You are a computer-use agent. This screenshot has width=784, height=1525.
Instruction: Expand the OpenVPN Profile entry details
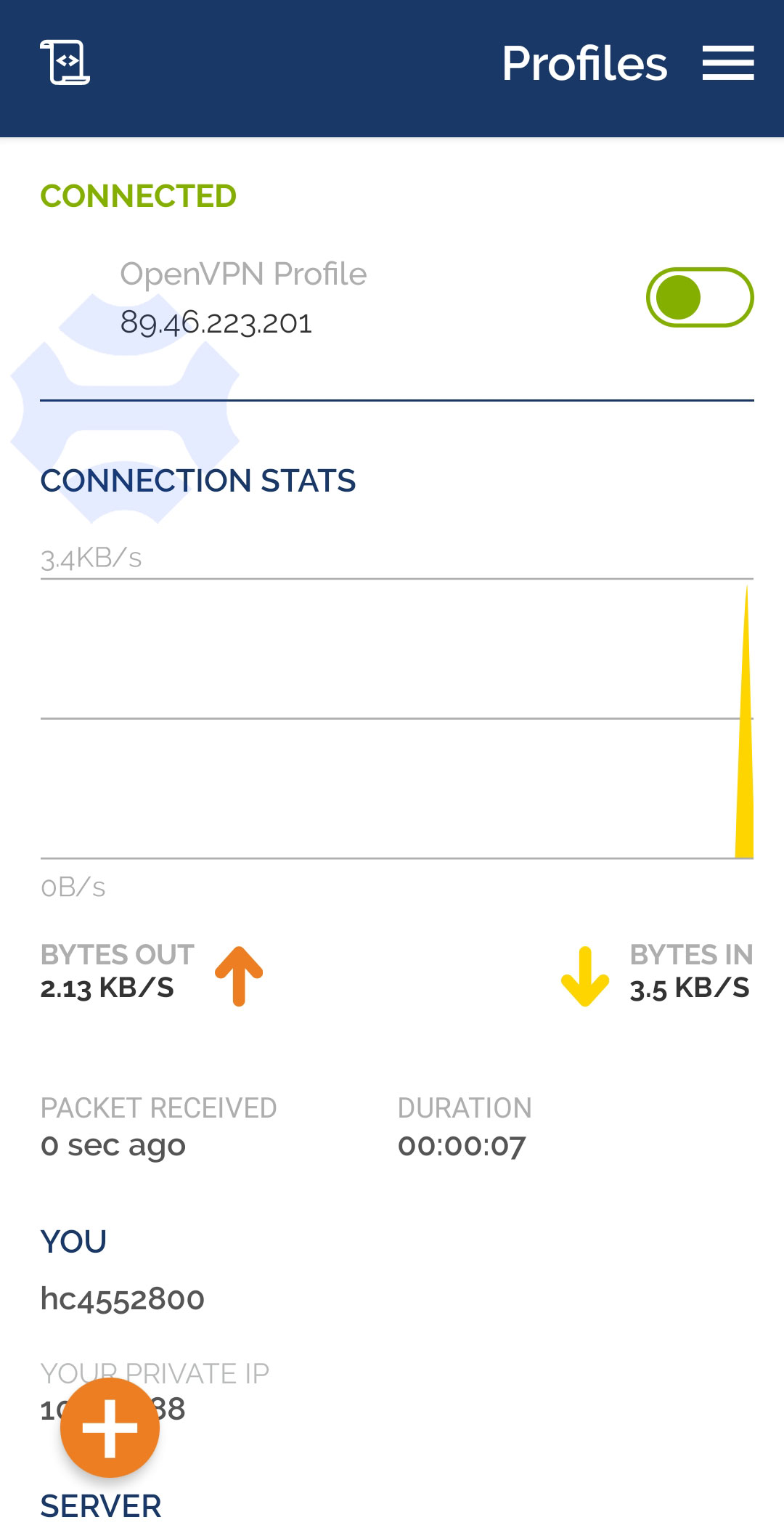243,274
